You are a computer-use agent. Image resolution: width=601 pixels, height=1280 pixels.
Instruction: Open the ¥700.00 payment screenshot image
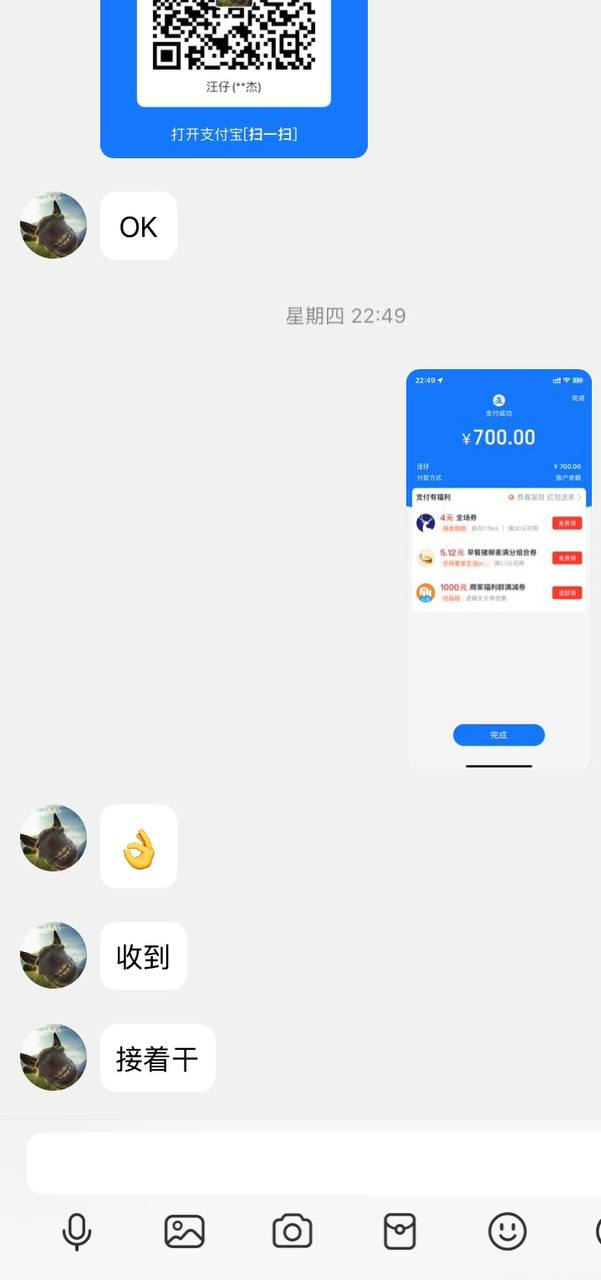[x=498, y=569]
